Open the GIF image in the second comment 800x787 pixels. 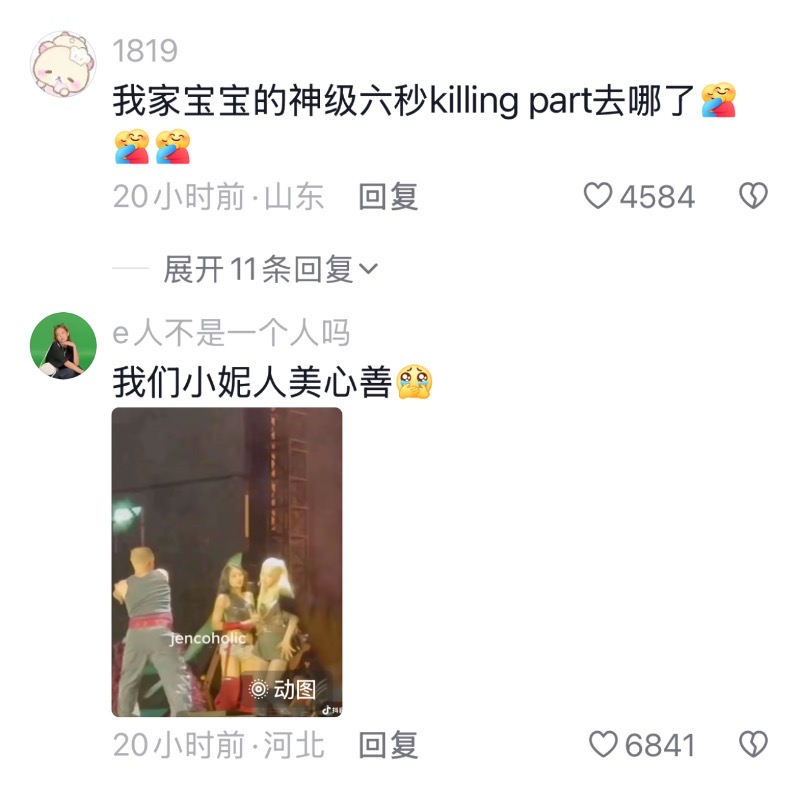tap(226, 561)
